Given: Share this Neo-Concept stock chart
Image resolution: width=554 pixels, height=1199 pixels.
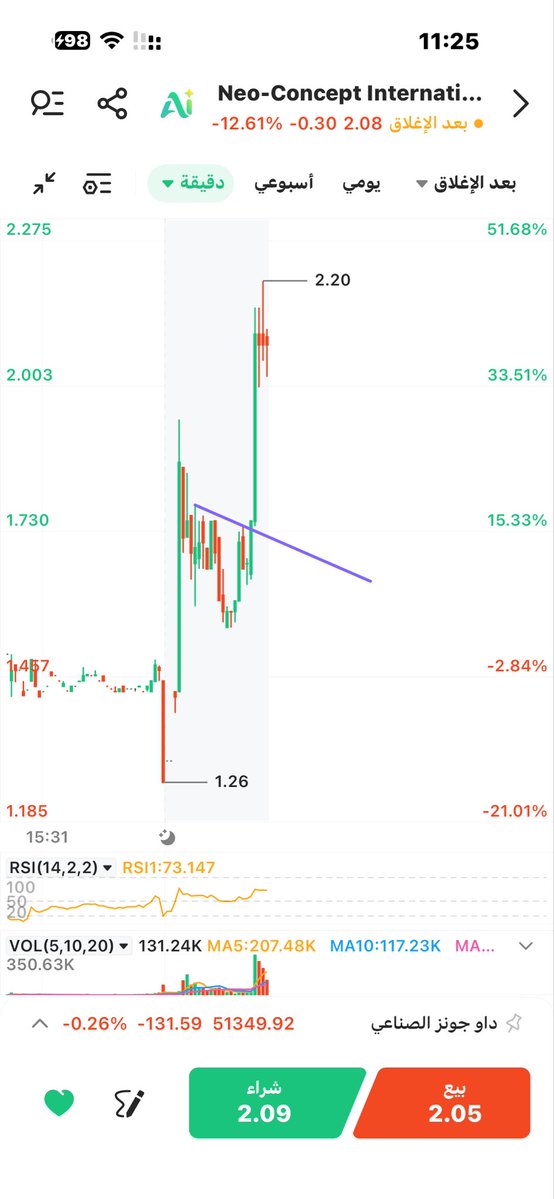Looking at the screenshot, I should pos(112,103).
